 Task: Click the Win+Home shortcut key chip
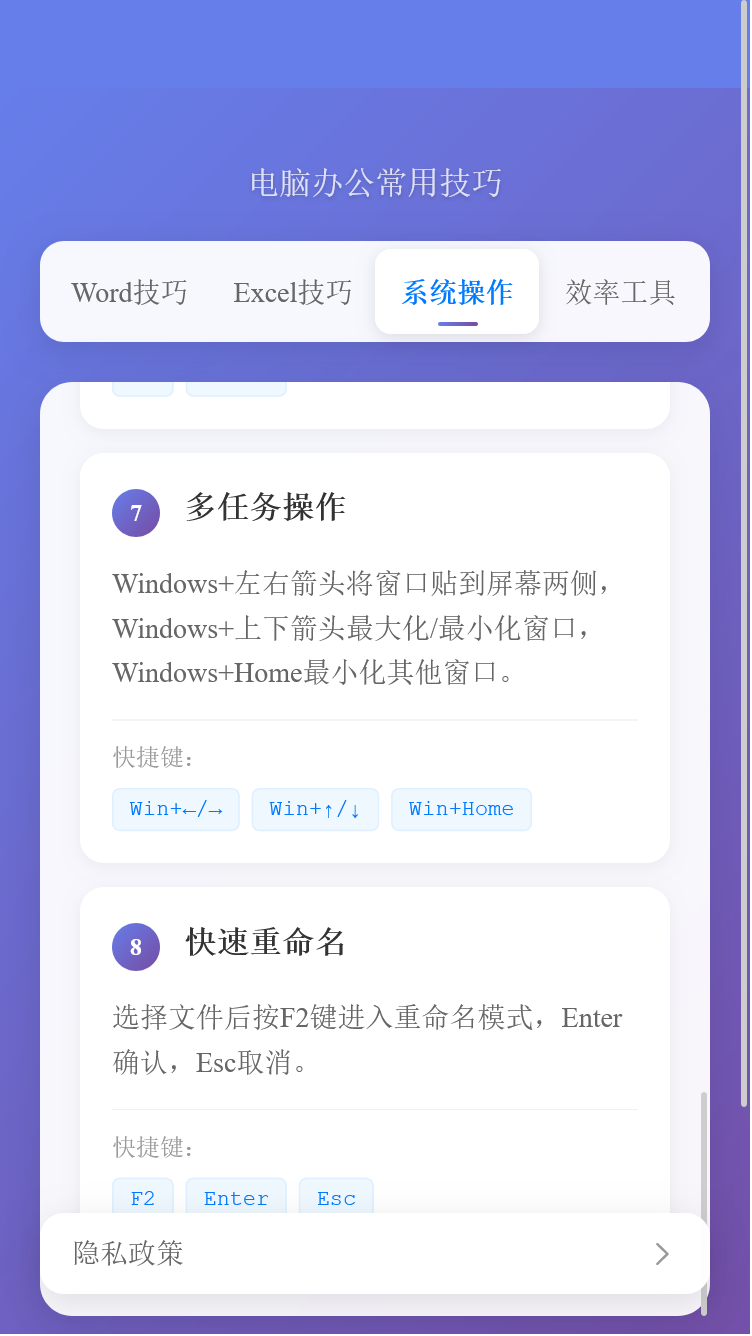[461, 809]
